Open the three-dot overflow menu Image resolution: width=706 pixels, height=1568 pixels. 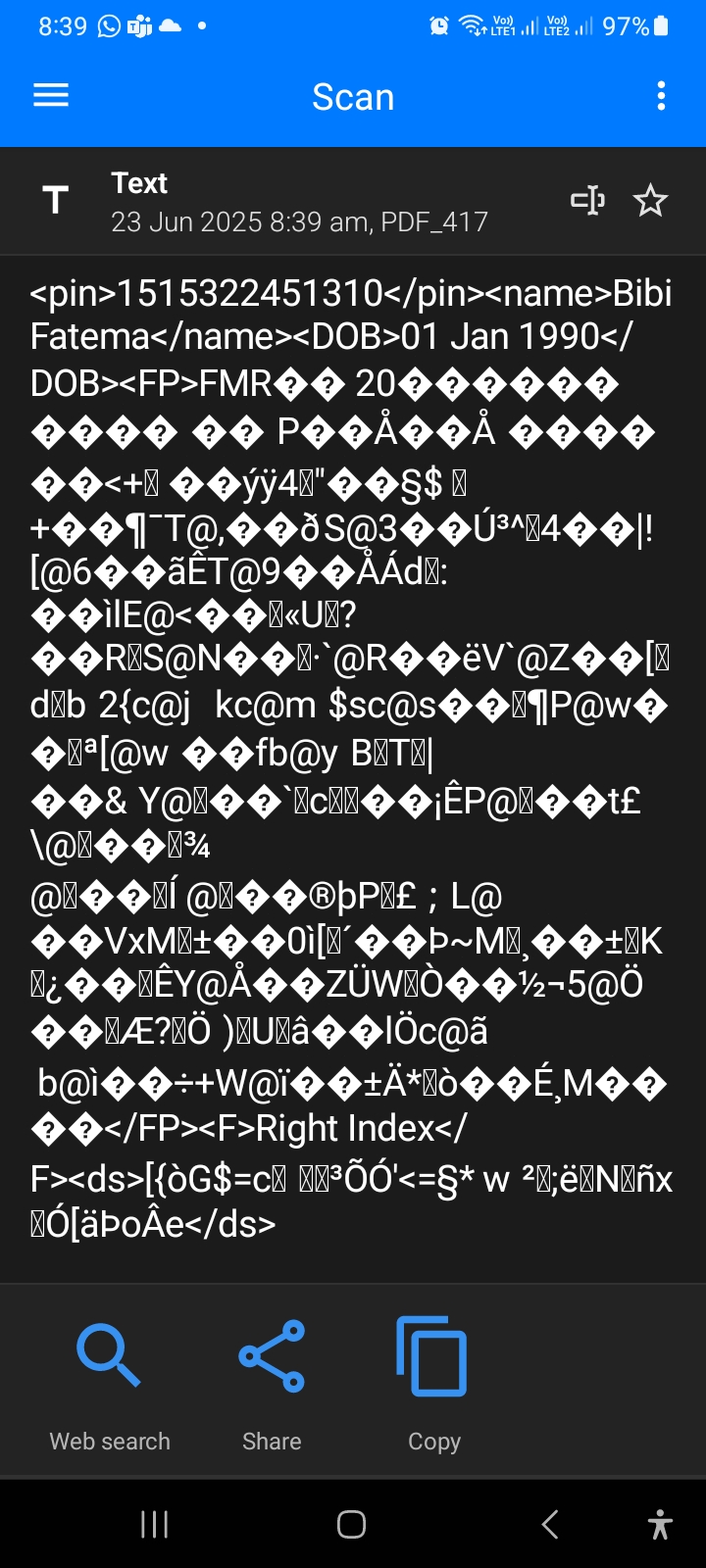661,95
